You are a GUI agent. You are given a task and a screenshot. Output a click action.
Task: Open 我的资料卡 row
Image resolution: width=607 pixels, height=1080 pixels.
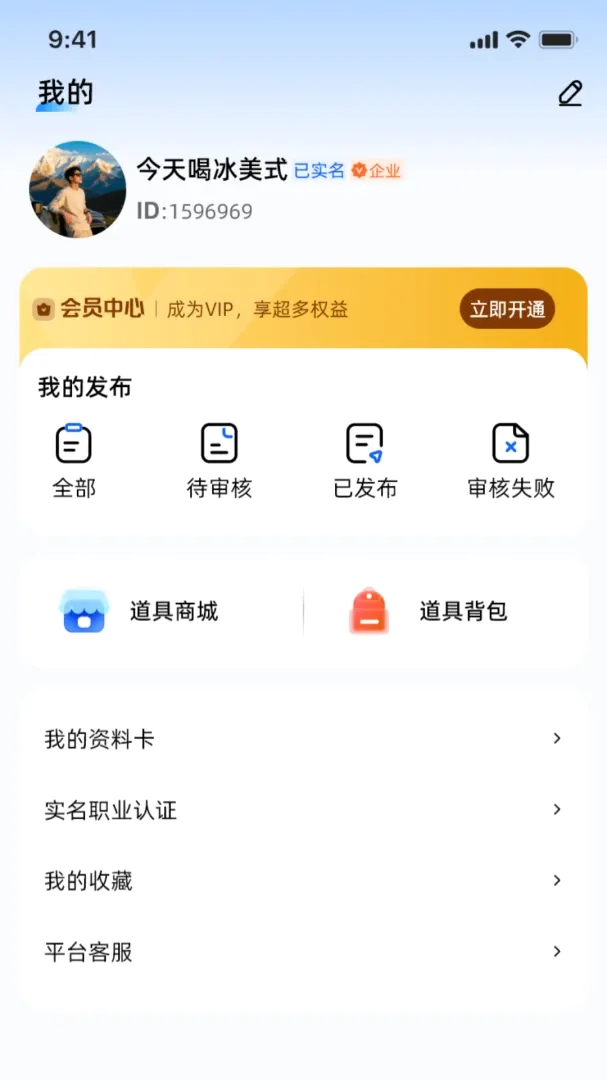(x=303, y=739)
